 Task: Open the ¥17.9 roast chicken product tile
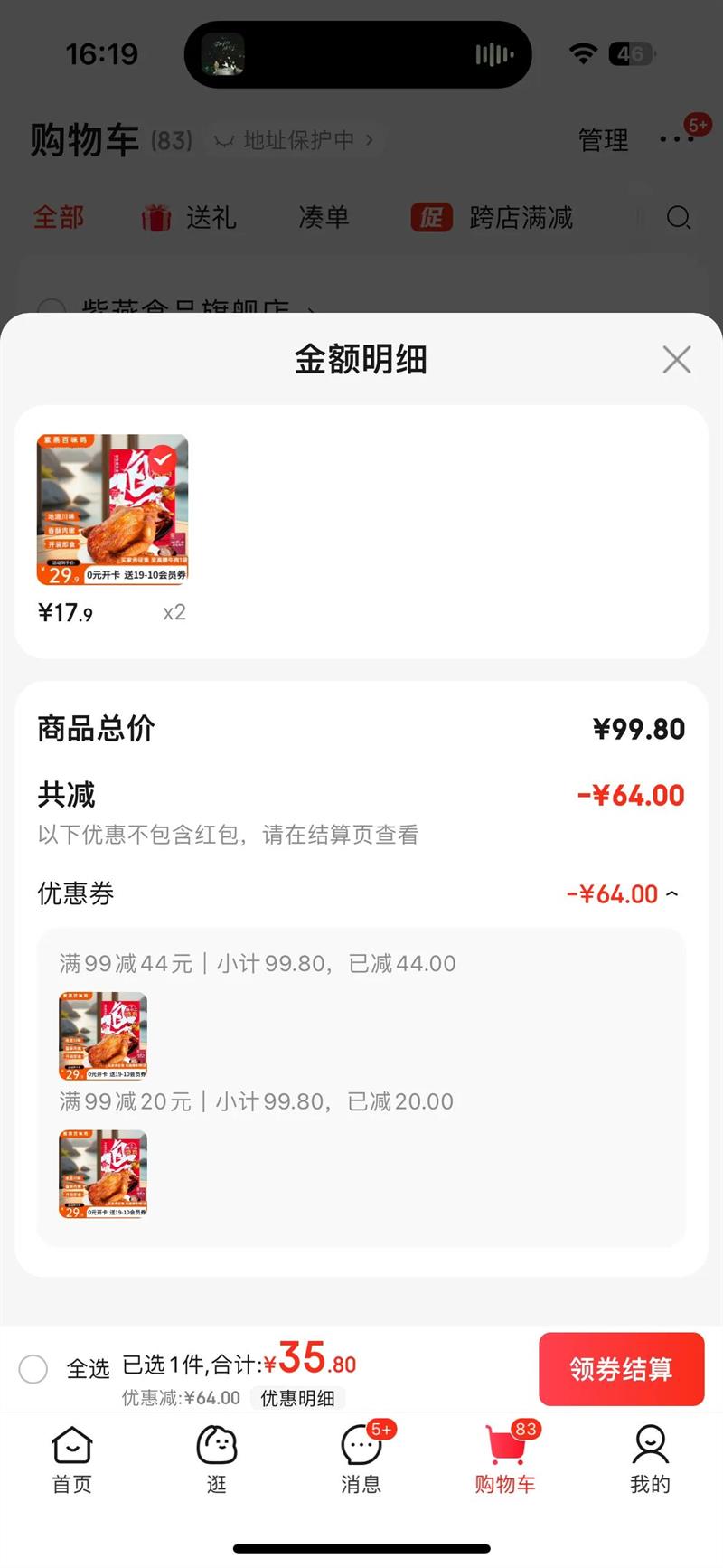112,510
